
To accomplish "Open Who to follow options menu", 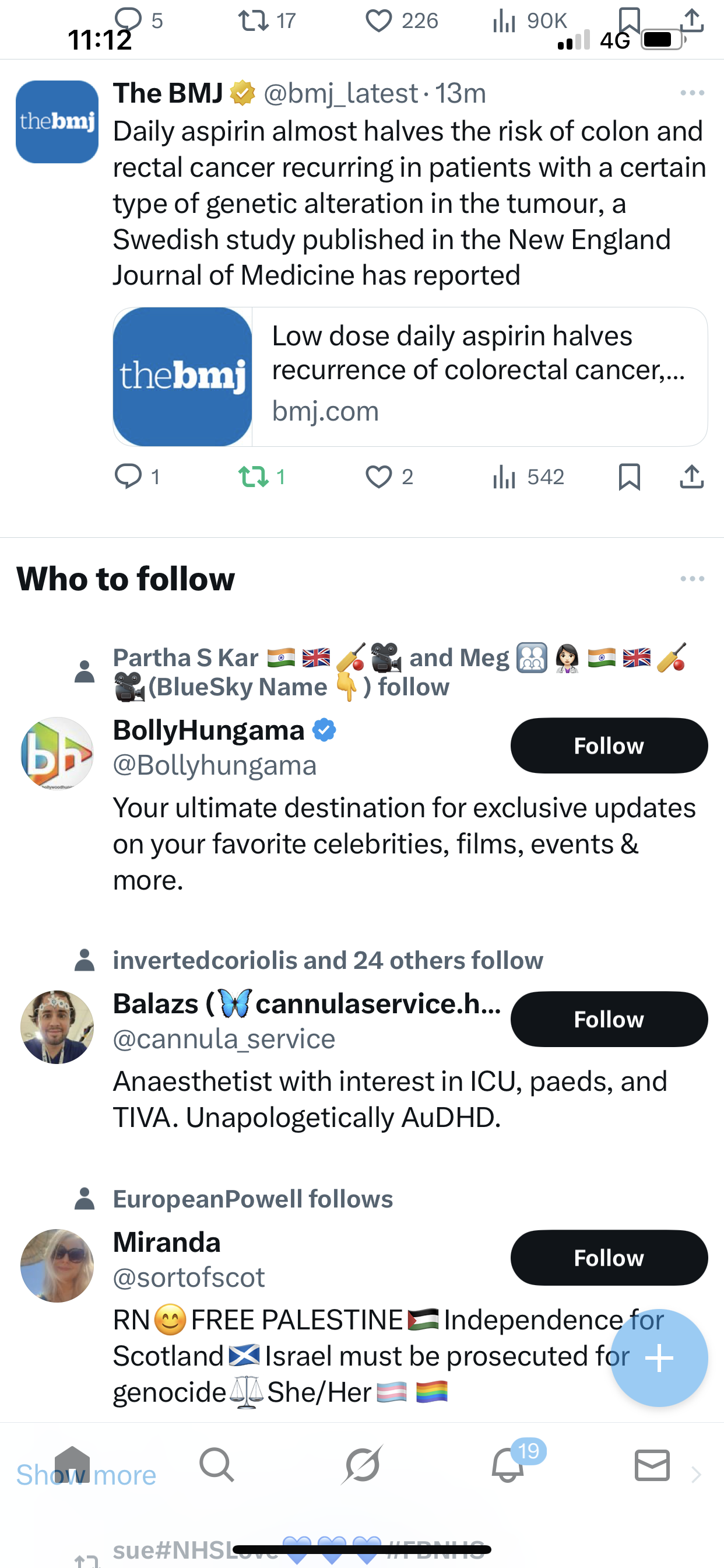I will point(692,578).
